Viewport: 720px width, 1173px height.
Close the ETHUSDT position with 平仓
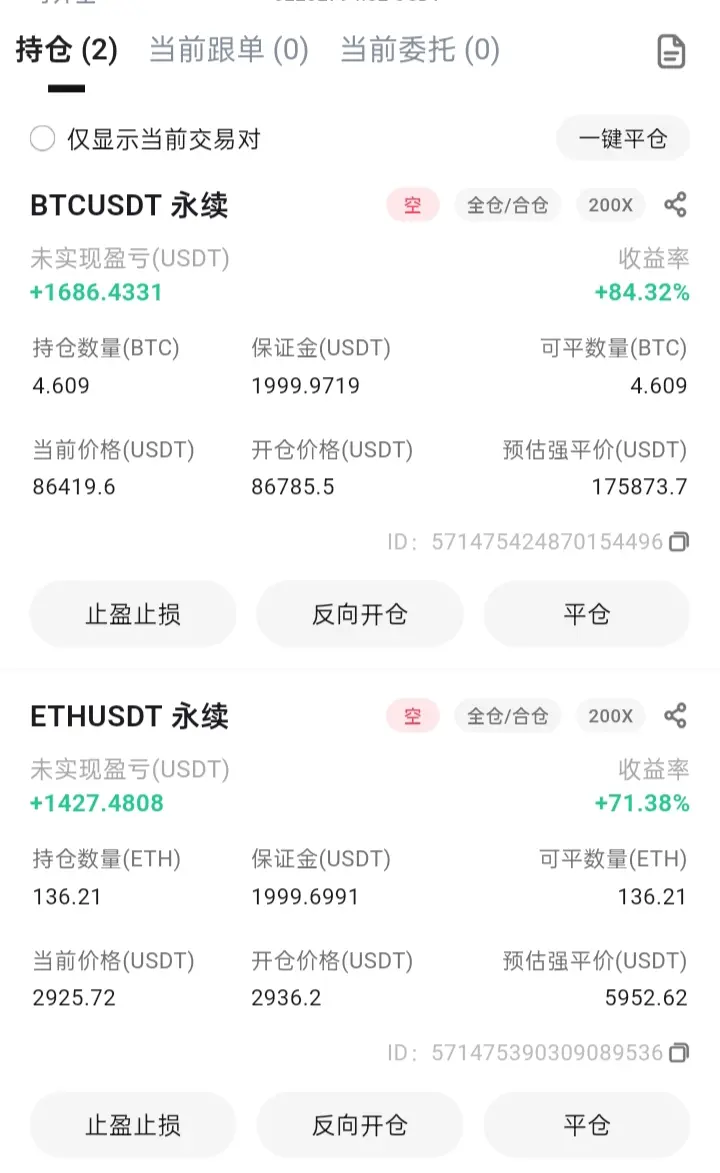pos(587,1125)
